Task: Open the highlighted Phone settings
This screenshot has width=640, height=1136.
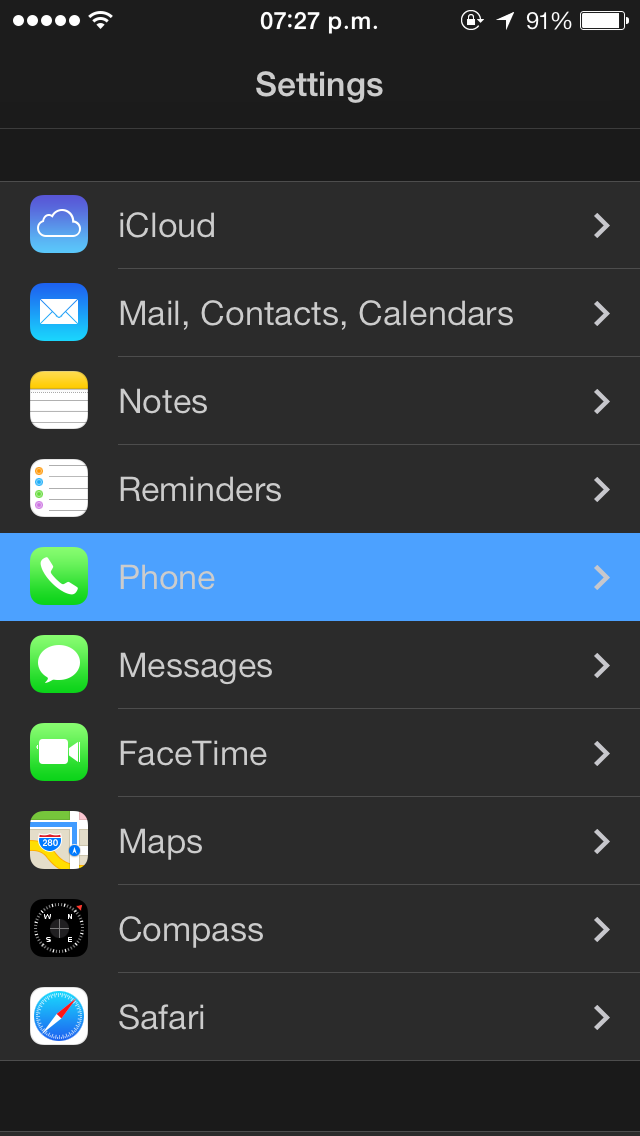Action: (x=320, y=577)
